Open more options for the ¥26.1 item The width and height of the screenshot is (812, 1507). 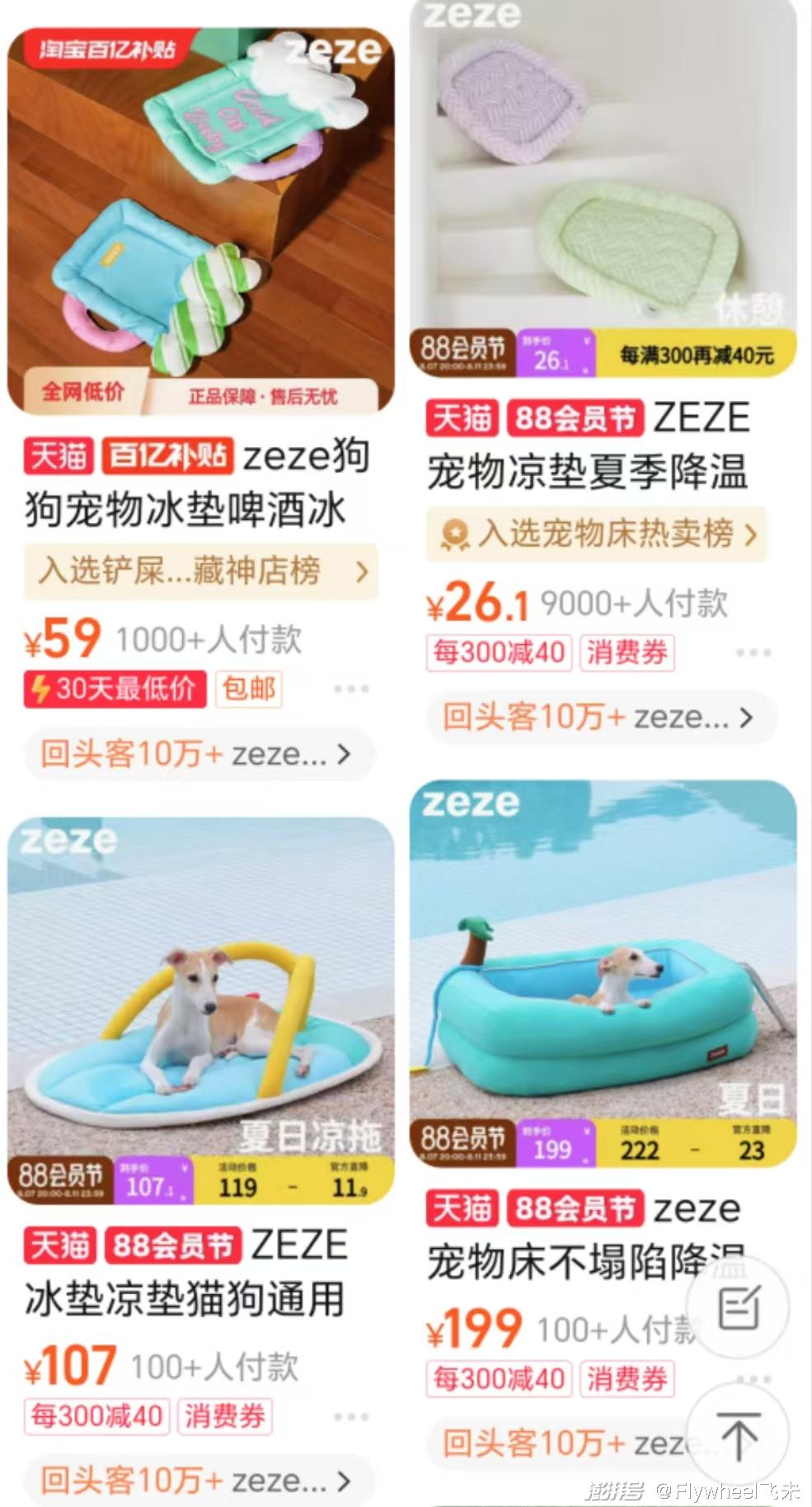click(x=753, y=652)
